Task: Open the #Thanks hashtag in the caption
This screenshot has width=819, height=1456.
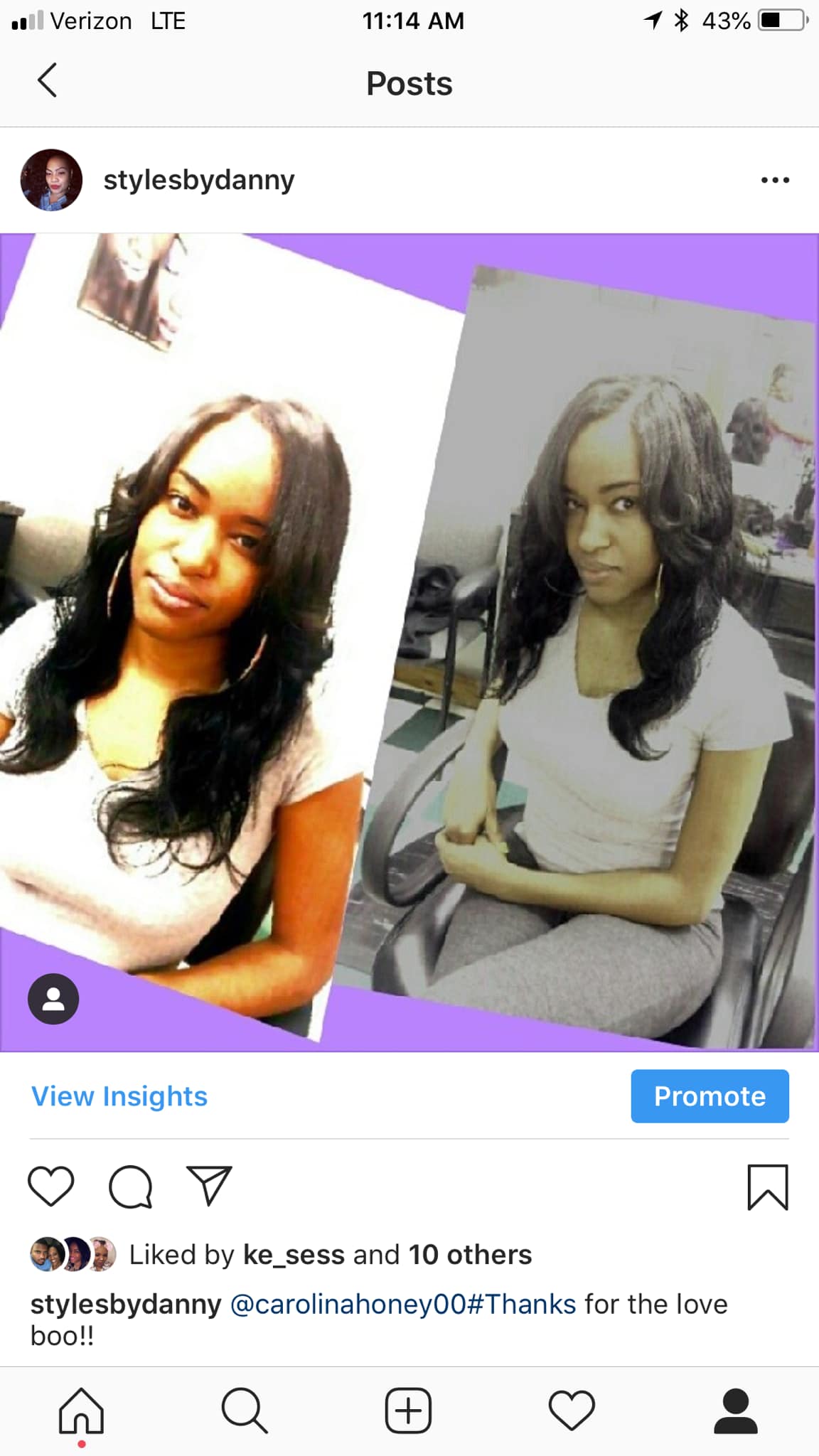Action: pyautogui.click(x=521, y=1304)
